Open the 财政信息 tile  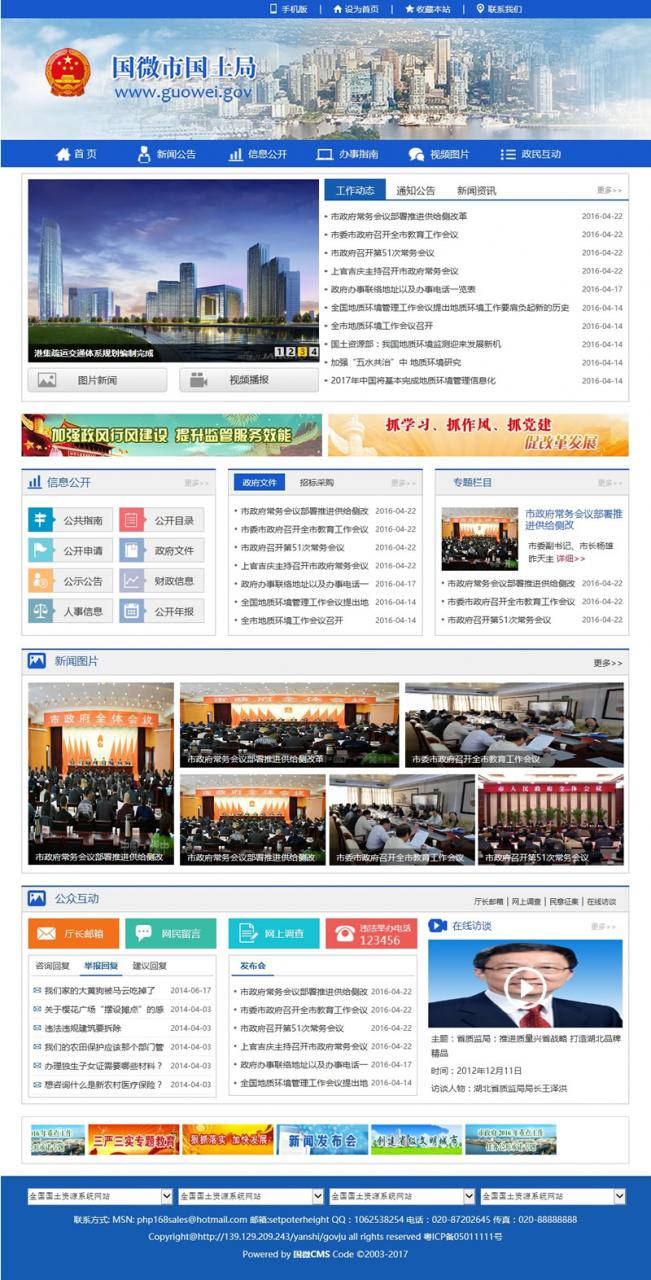click(161, 580)
